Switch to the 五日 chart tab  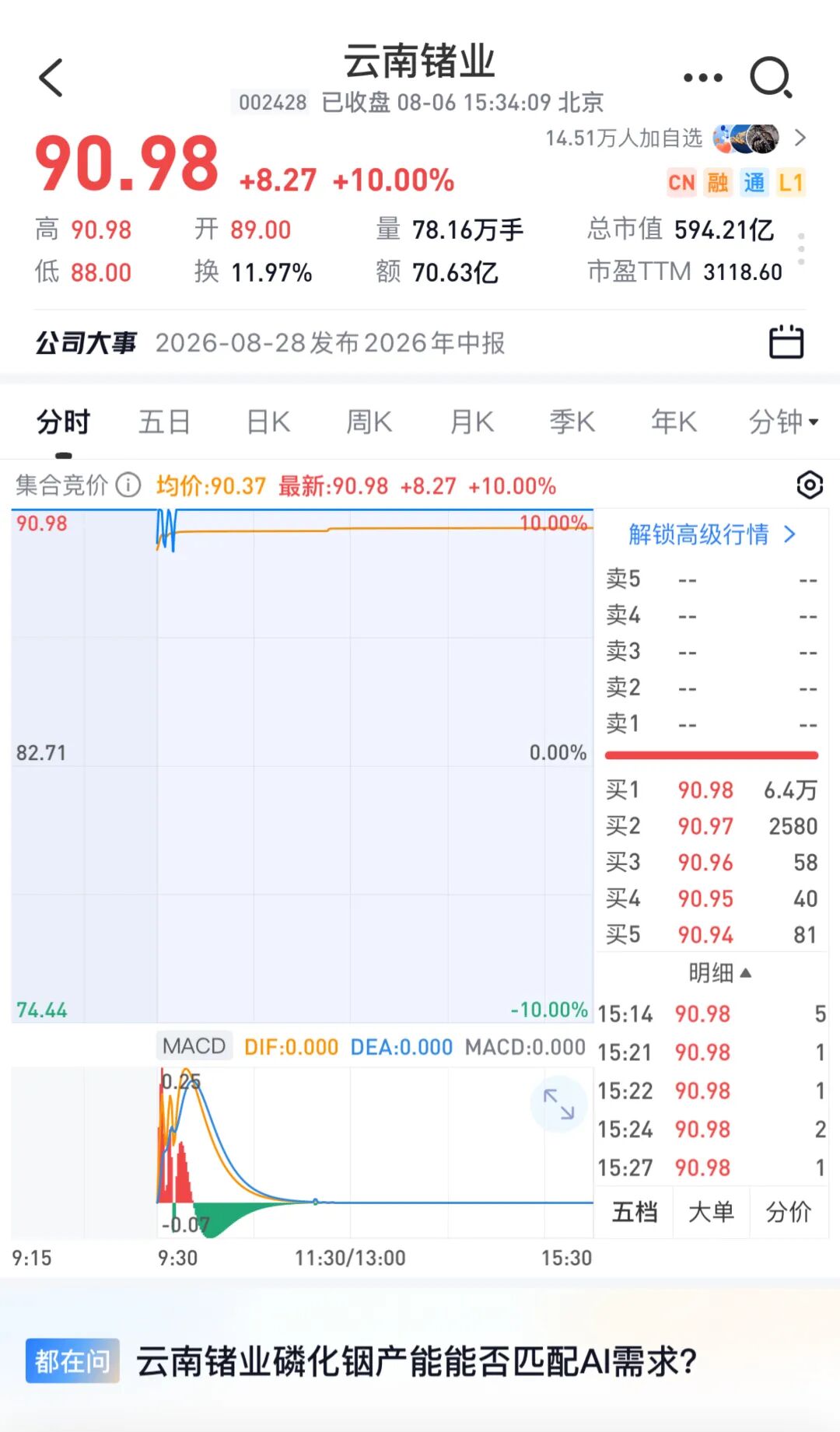(x=164, y=422)
